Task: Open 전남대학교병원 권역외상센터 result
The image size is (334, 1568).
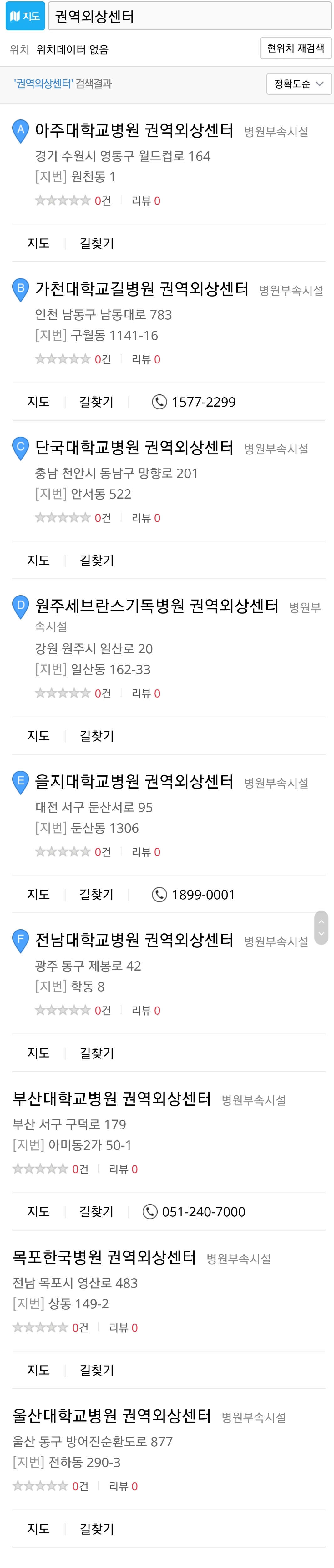Action: 134,941
